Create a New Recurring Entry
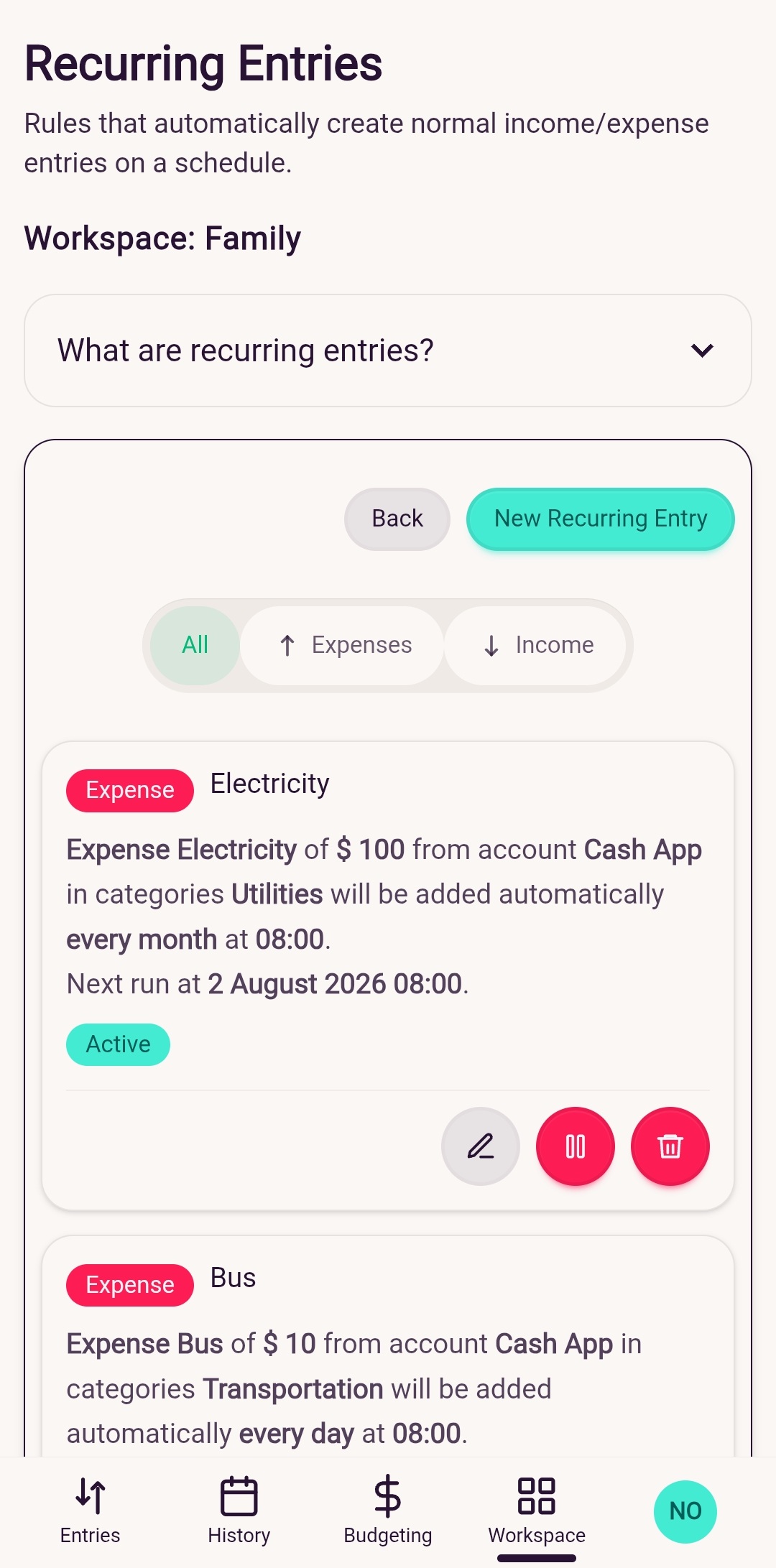Image resolution: width=776 pixels, height=1568 pixels. (601, 519)
